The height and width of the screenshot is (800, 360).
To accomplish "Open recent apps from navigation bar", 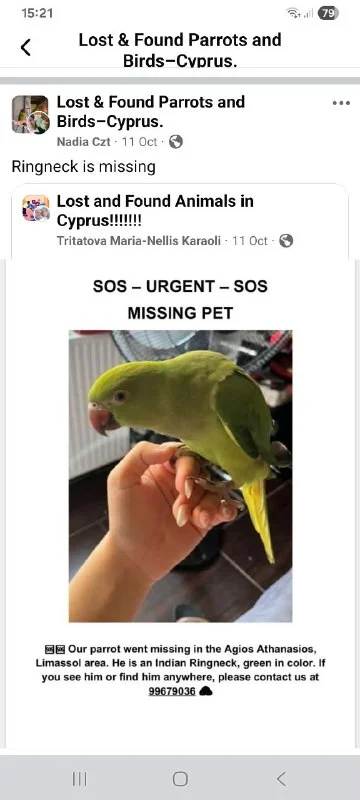I will tap(79, 779).
